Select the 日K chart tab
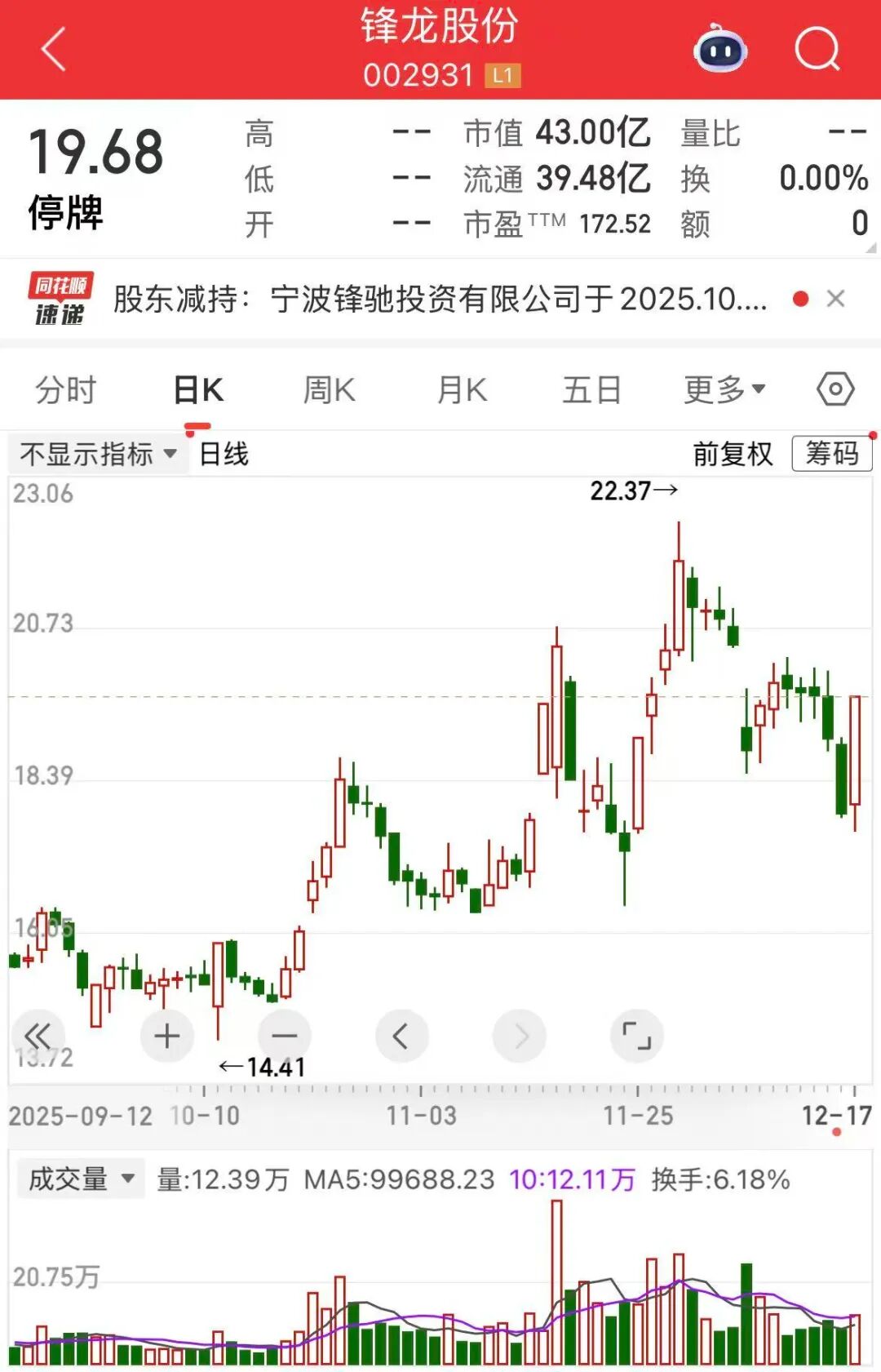The width and height of the screenshot is (881, 1372). click(198, 390)
